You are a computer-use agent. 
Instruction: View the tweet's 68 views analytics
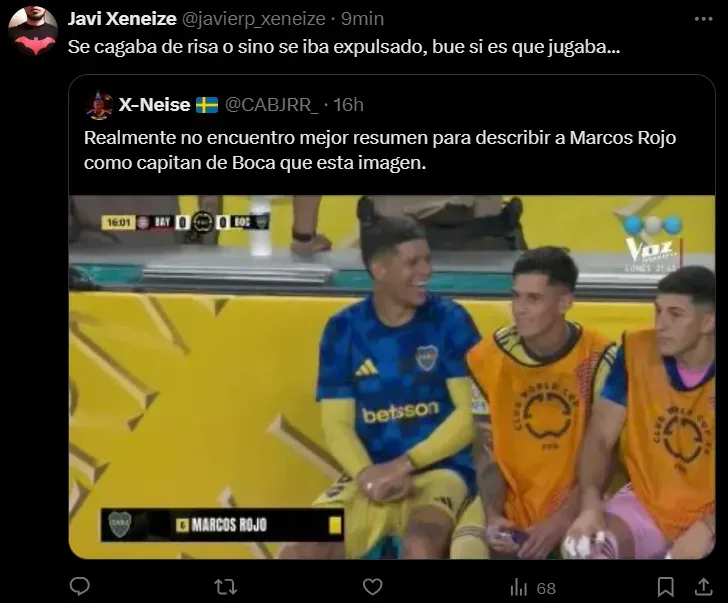[x=533, y=587]
